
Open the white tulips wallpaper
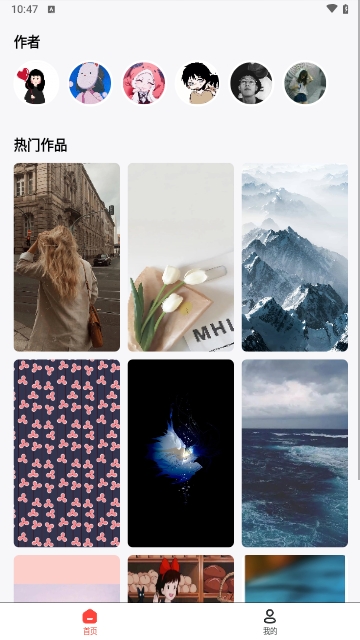(181, 257)
